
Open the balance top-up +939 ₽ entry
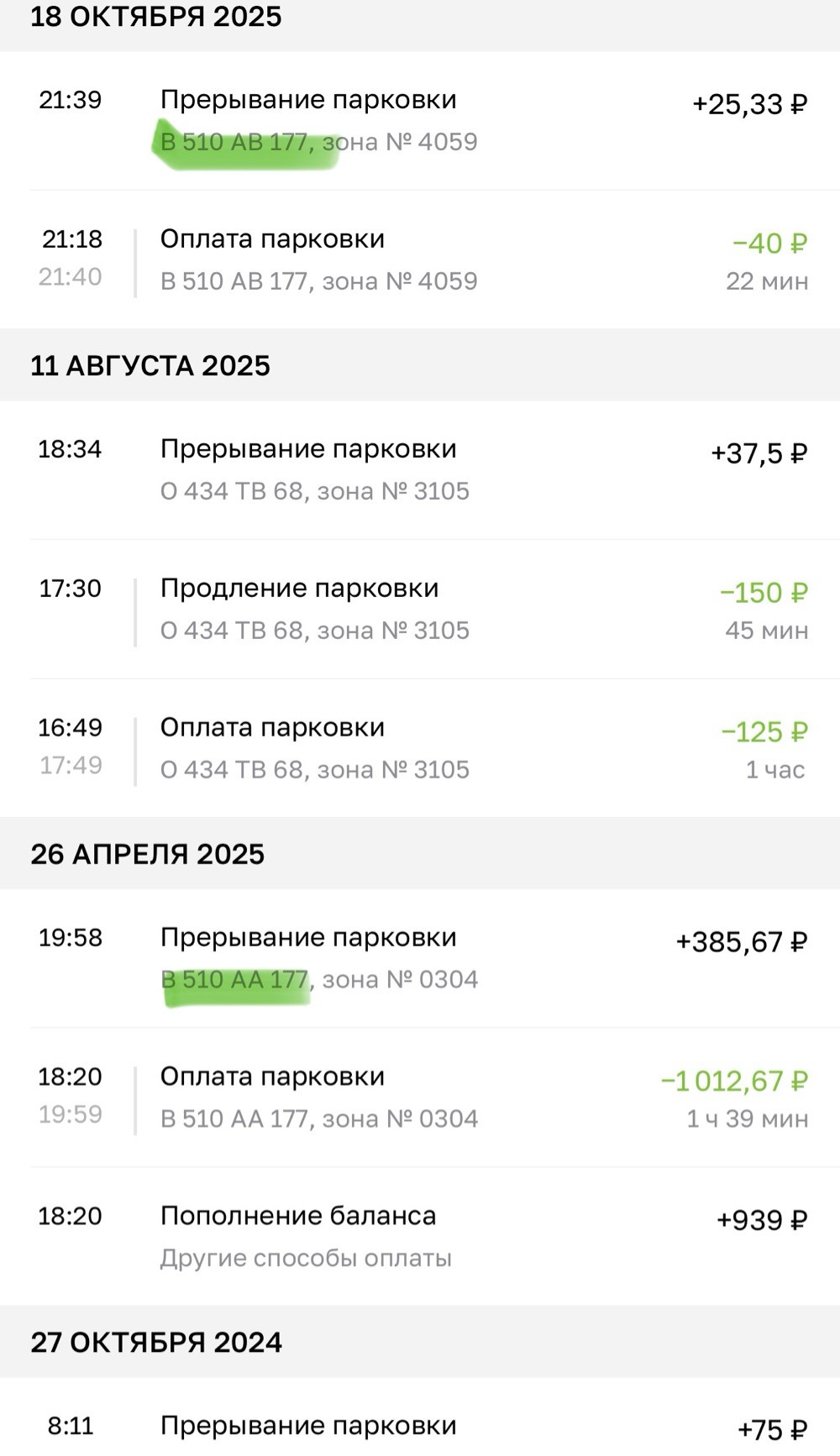420,1237
